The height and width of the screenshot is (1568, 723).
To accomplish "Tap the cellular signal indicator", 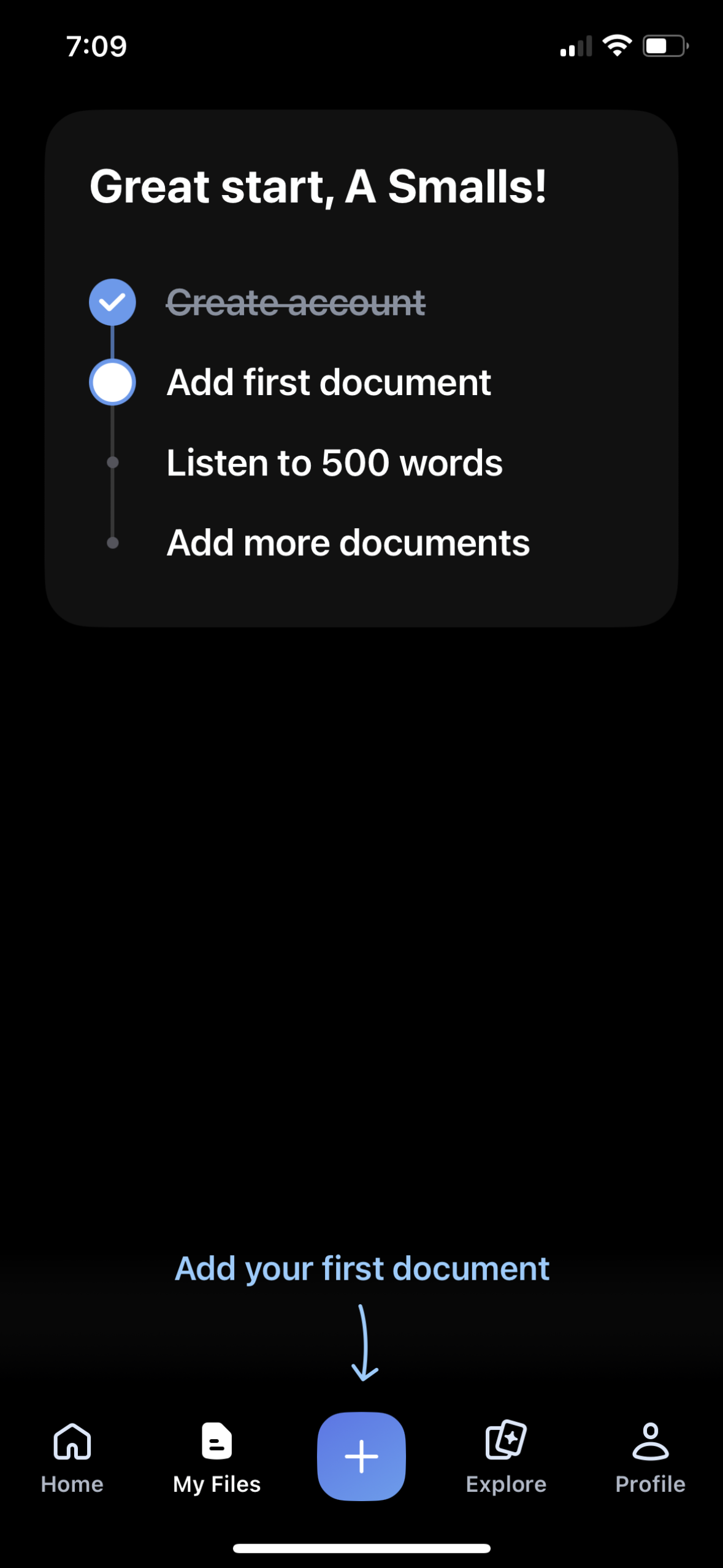I will (x=575, y=46).
